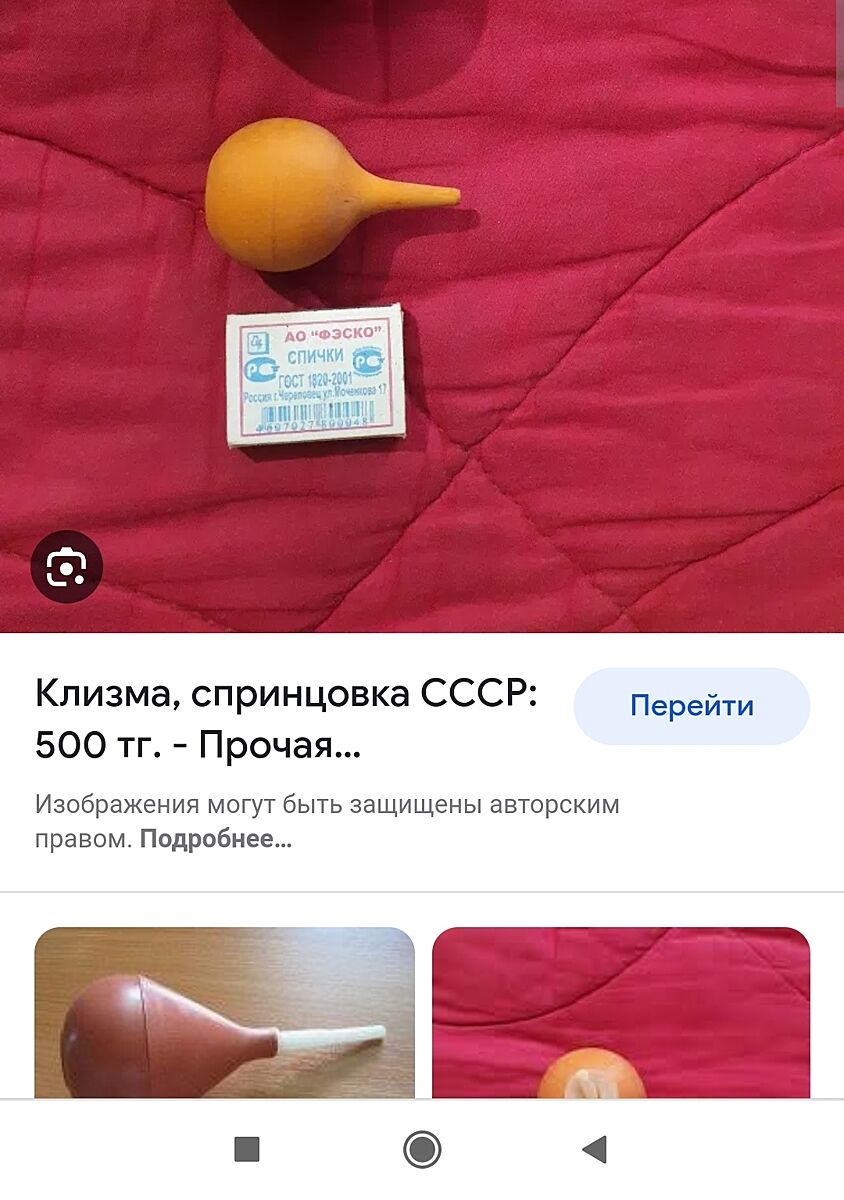Open the Клизма, спринцовка СССР listing title
This screenshot has width=844, height=1200.
point(287,719)
